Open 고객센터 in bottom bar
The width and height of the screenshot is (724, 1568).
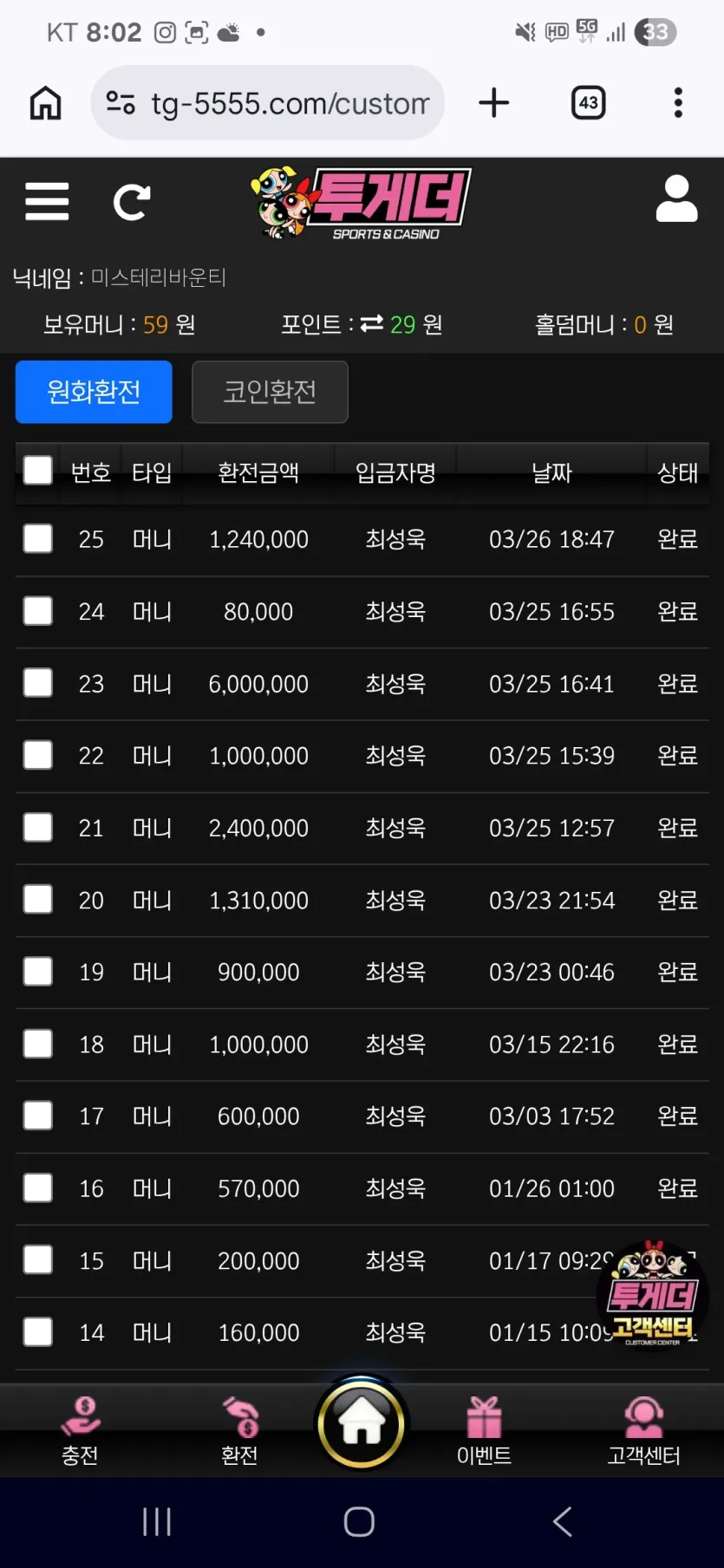643,1431
